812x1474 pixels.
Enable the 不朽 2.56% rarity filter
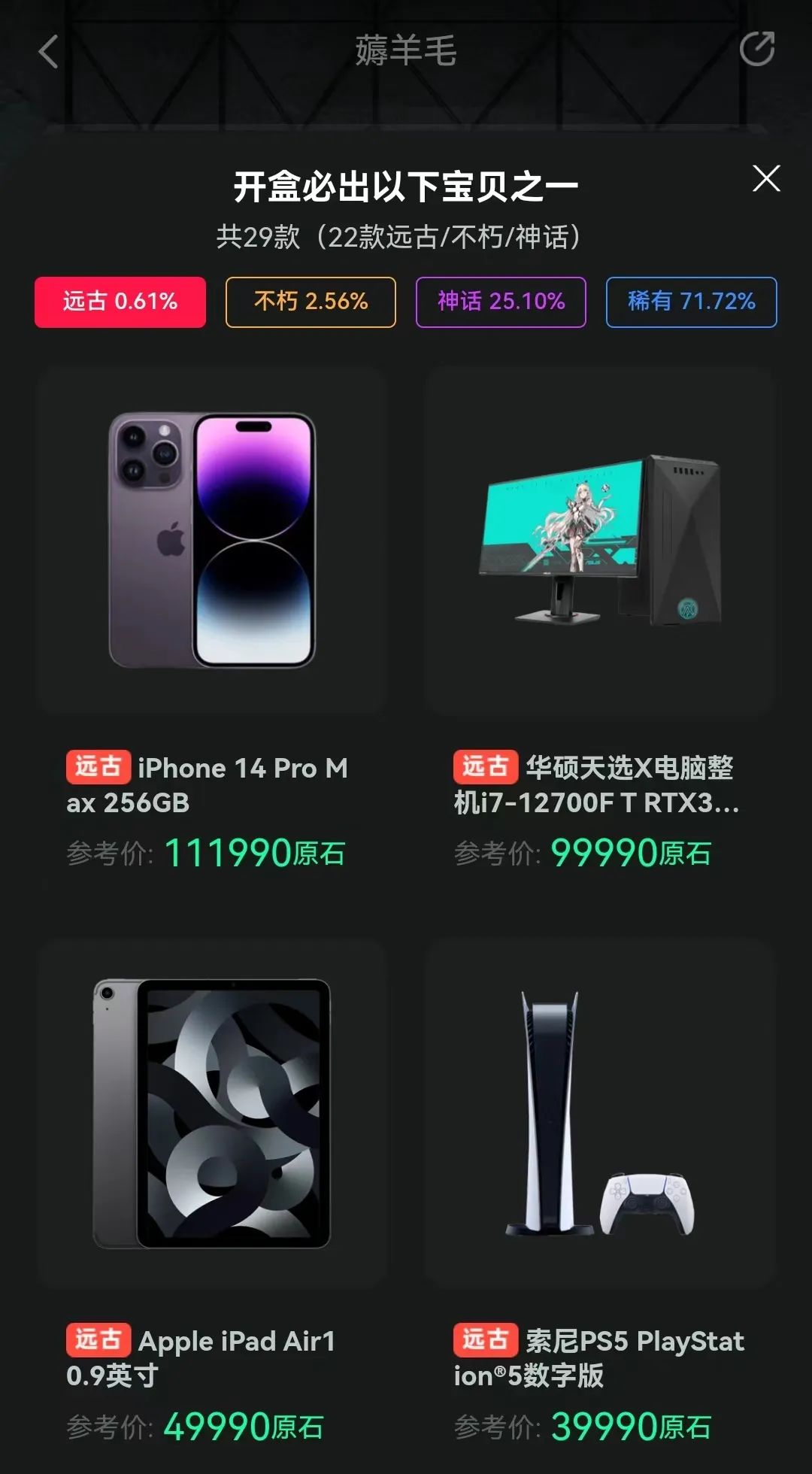310,302
